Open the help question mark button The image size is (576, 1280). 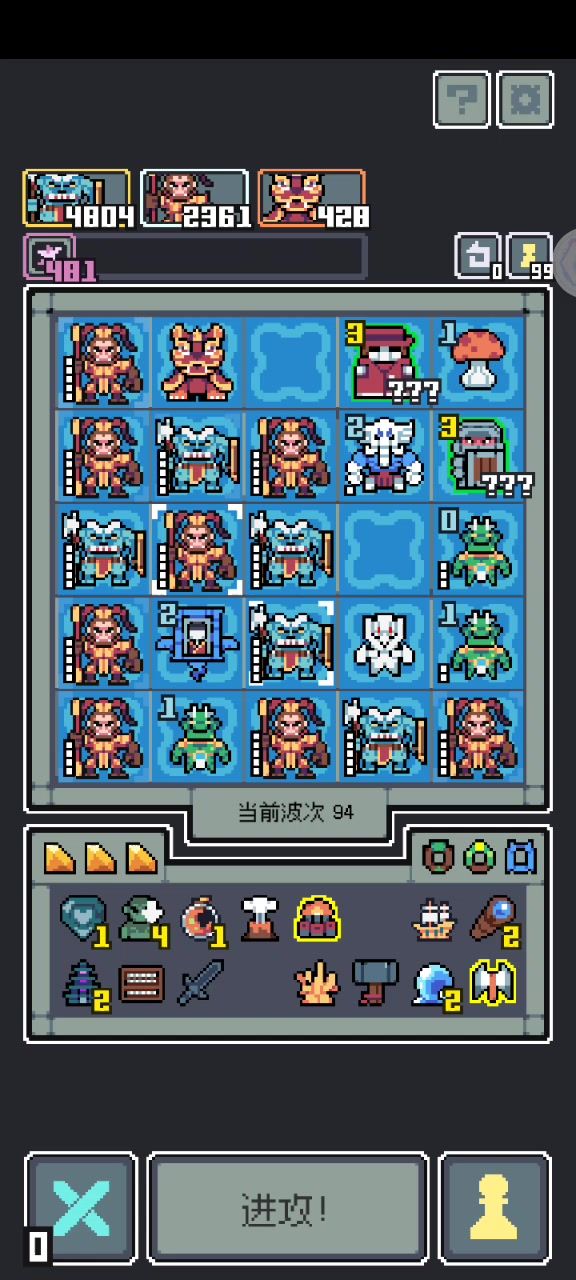click(x=462, y=99)
